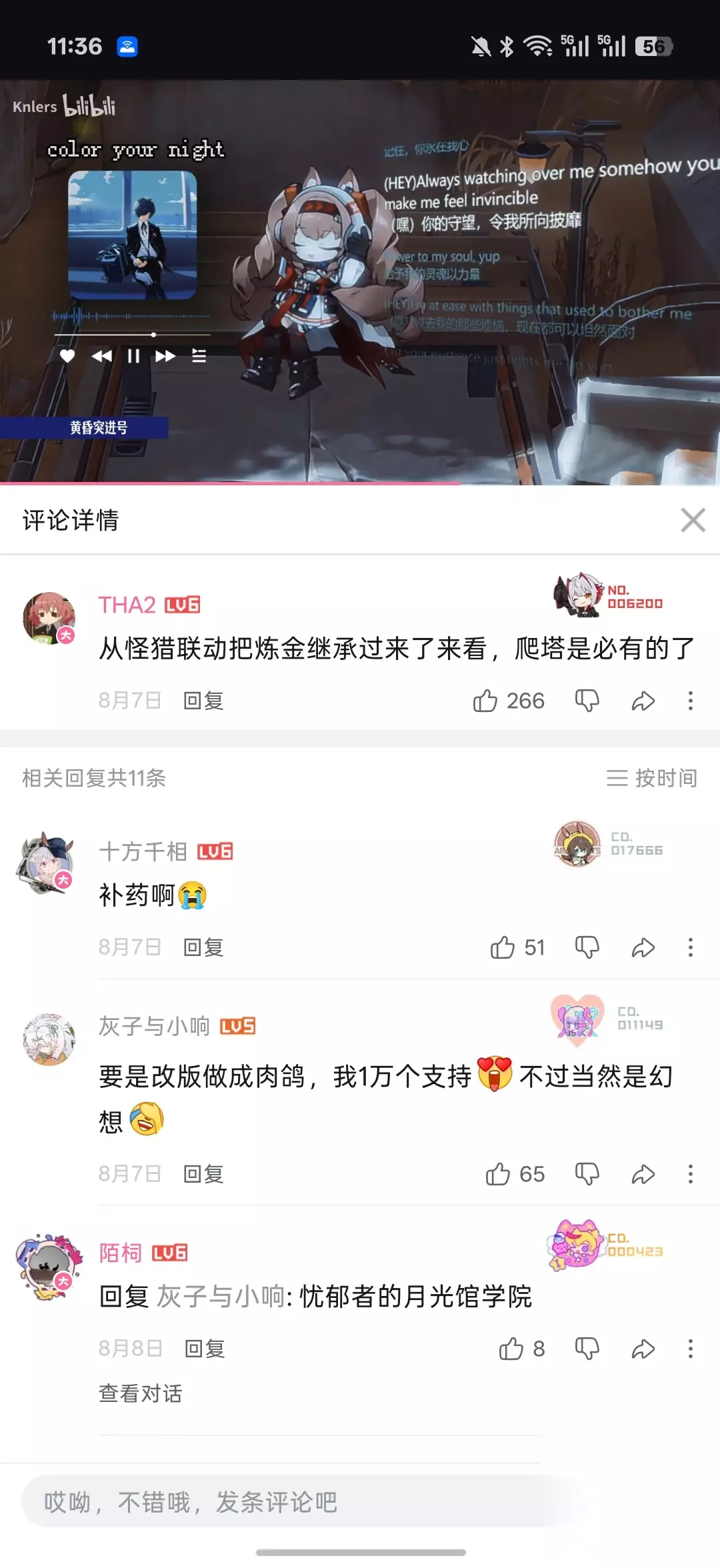This screenshot has height=1568, width=720.
Task: Like 陌柯's reply
Action: (522, 1349)
